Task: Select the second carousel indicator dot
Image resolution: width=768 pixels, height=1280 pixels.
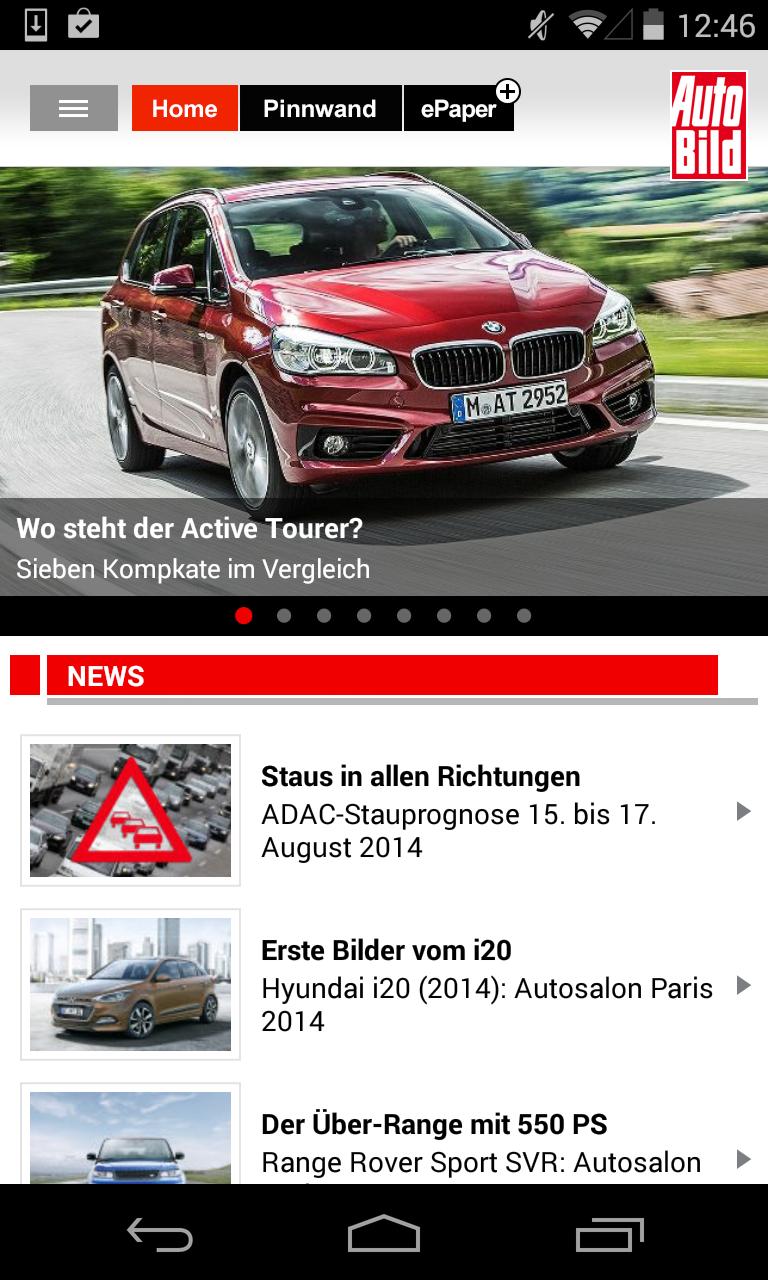Action: 283,615
